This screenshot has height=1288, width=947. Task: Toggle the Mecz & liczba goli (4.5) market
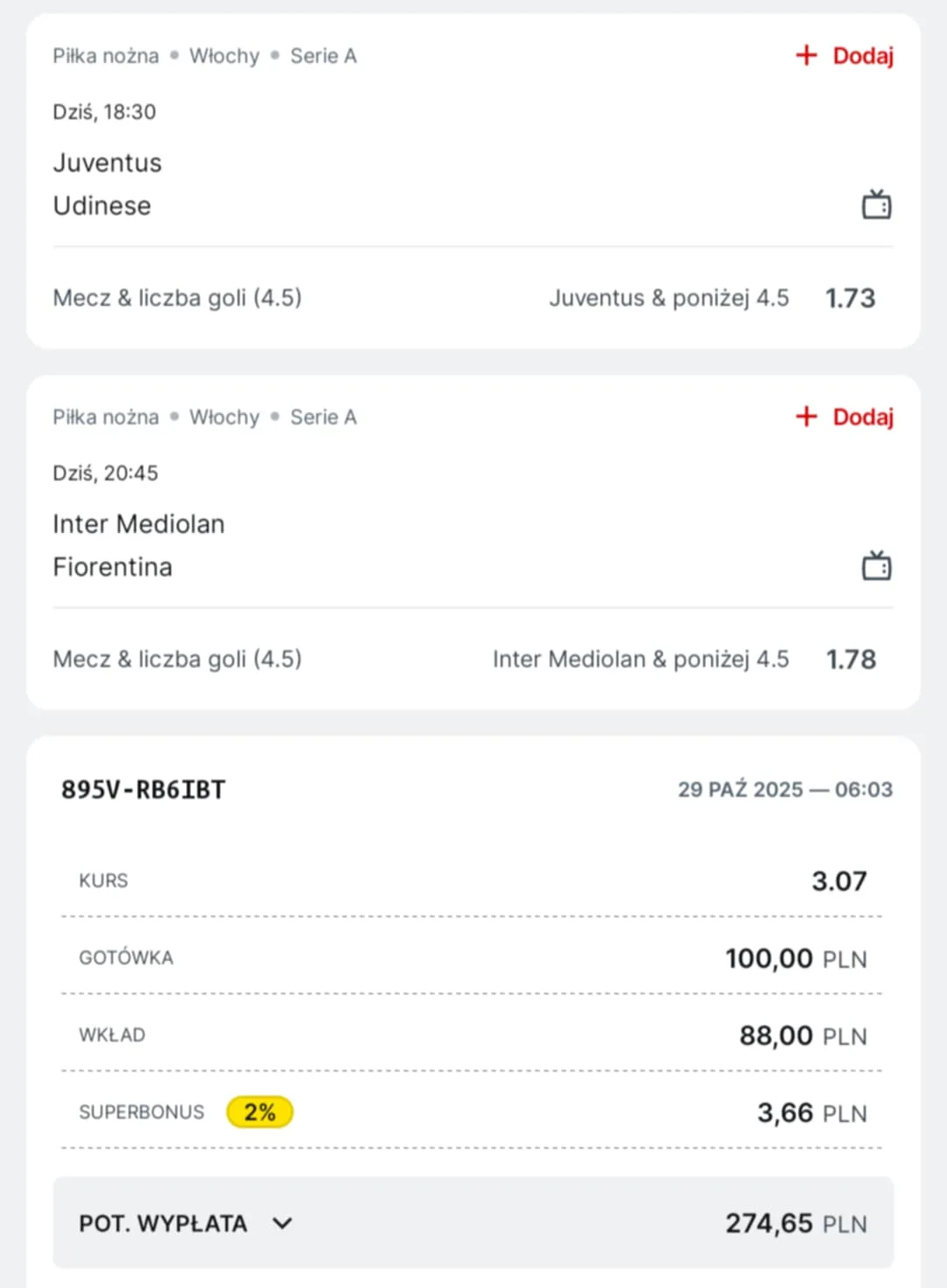click(177, 297)
